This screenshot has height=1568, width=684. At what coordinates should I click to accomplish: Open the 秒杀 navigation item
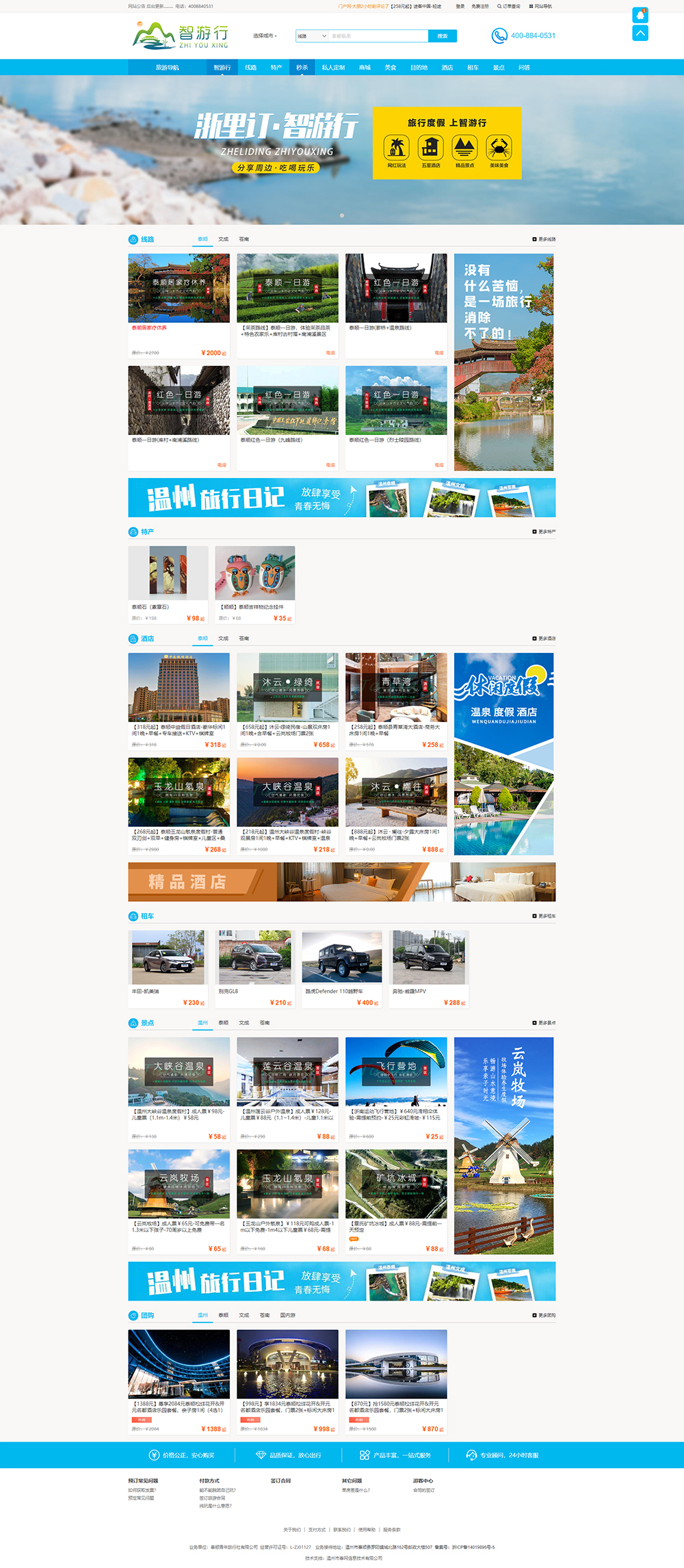302,68
